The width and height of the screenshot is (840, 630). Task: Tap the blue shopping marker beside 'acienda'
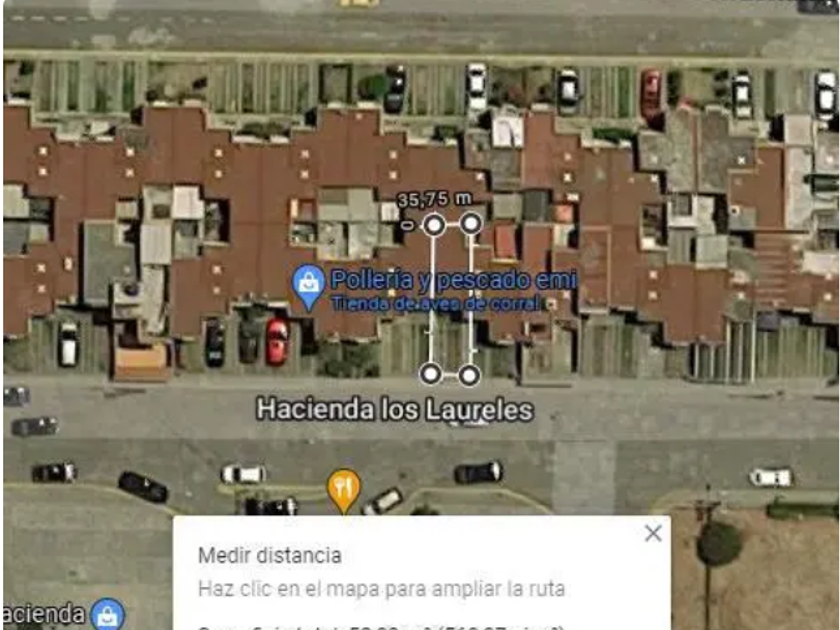point(108,614)
